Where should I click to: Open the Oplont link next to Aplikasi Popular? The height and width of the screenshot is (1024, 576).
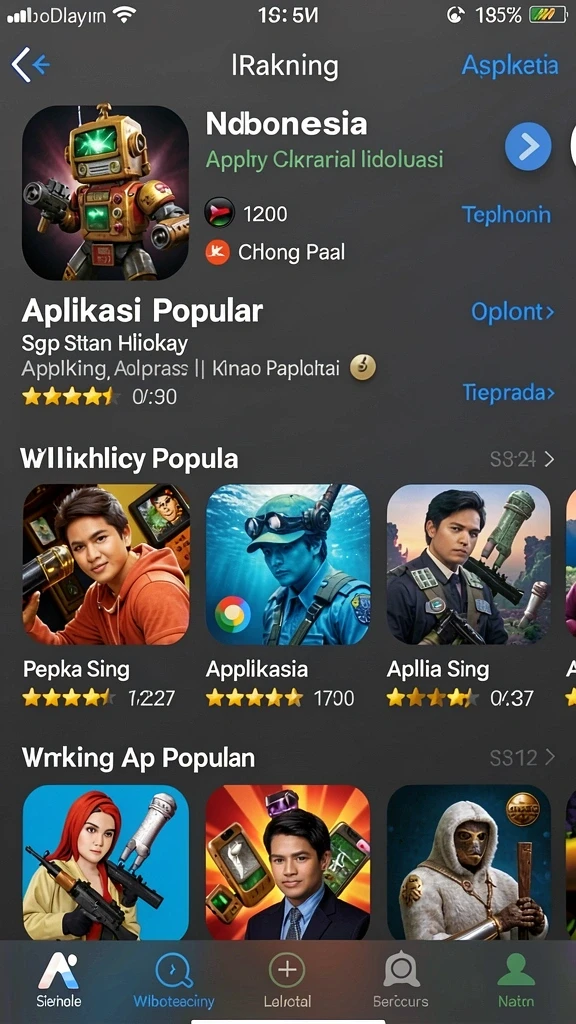(512, 312)
